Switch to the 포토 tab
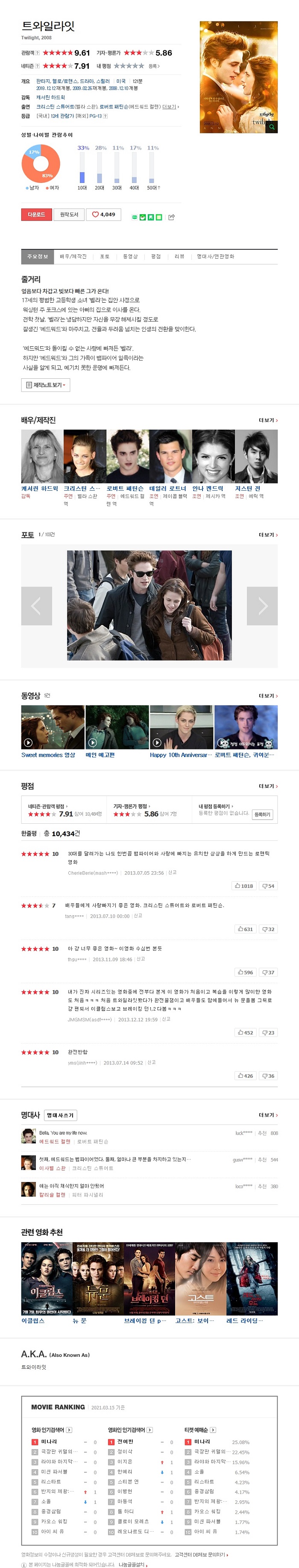Image resolution: width=299 pixels, height=1568 pixels. click(x=105, y=256)
